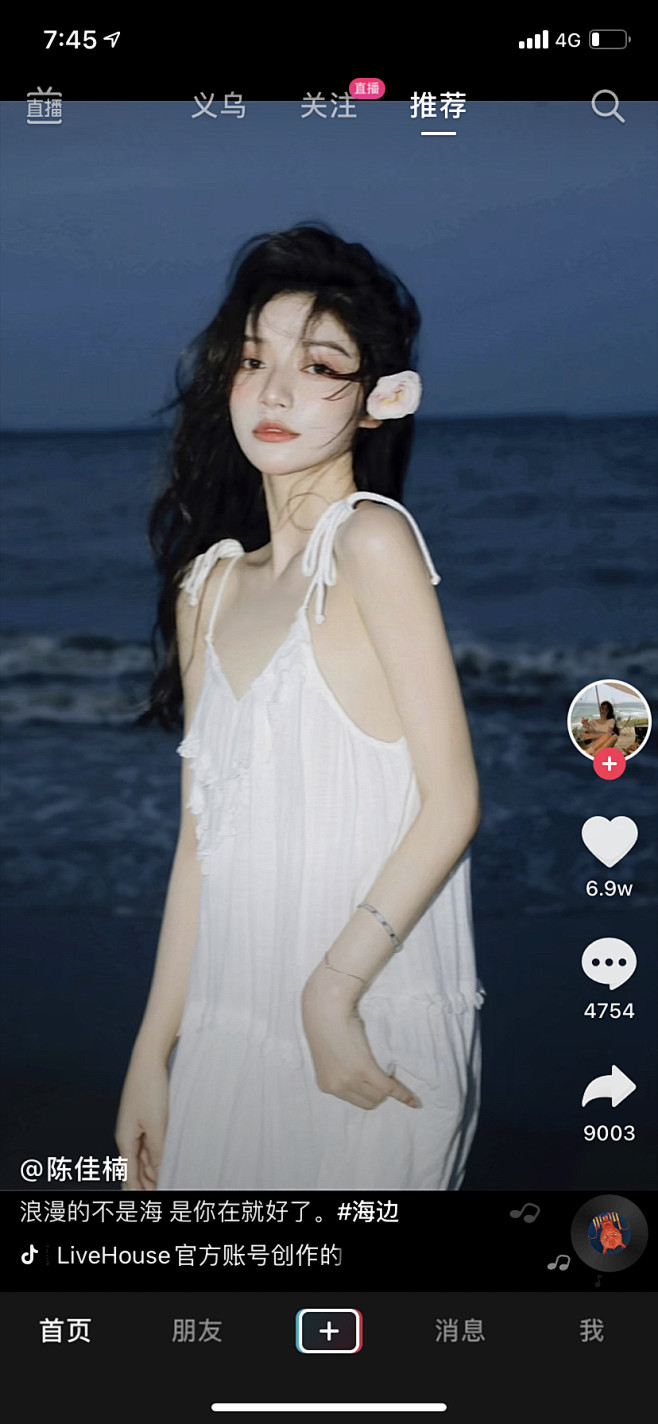
Task: Share this video with the arrow icon
Action: (609, 1088)
